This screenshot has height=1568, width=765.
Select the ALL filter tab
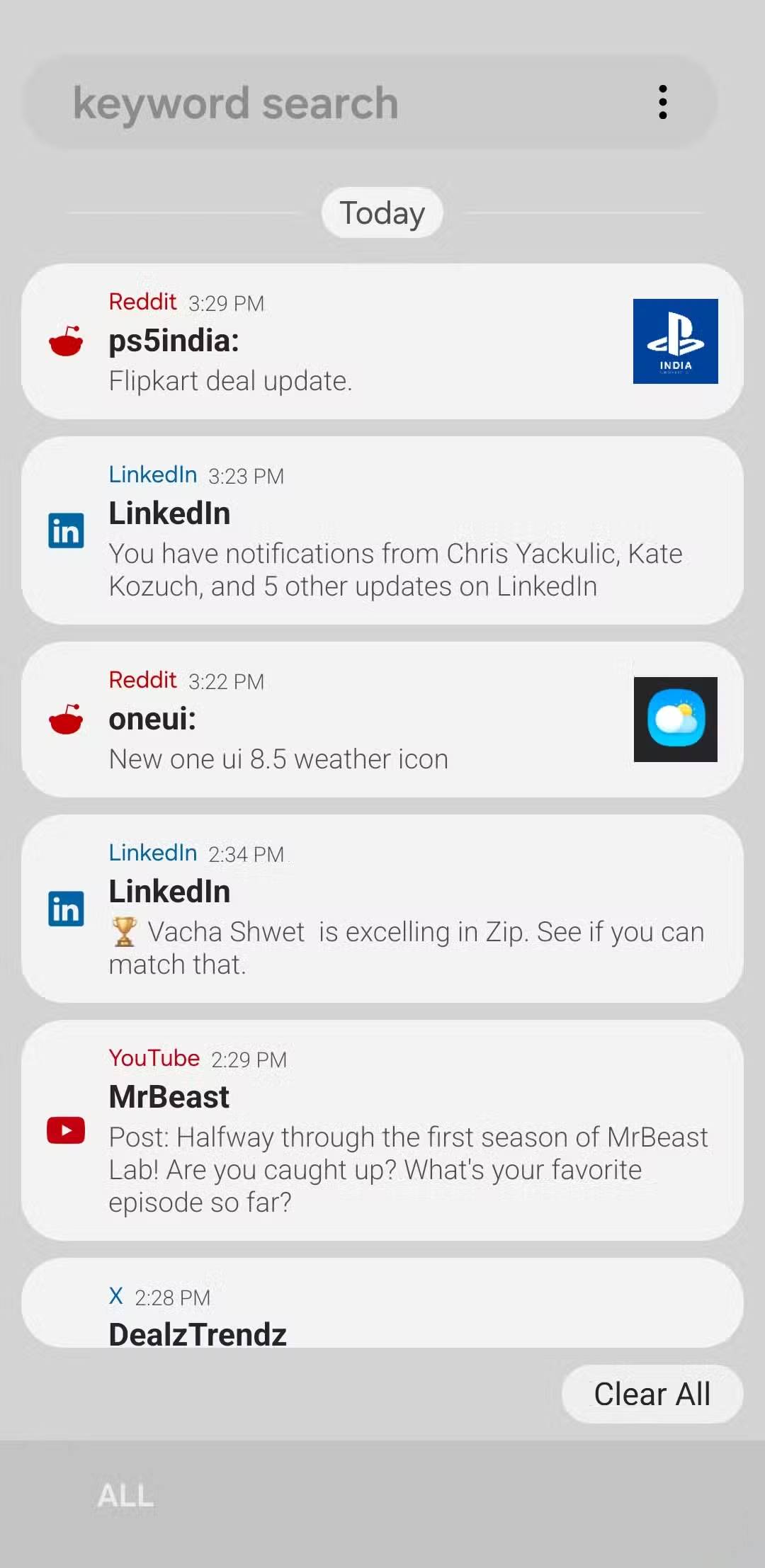125,1496
